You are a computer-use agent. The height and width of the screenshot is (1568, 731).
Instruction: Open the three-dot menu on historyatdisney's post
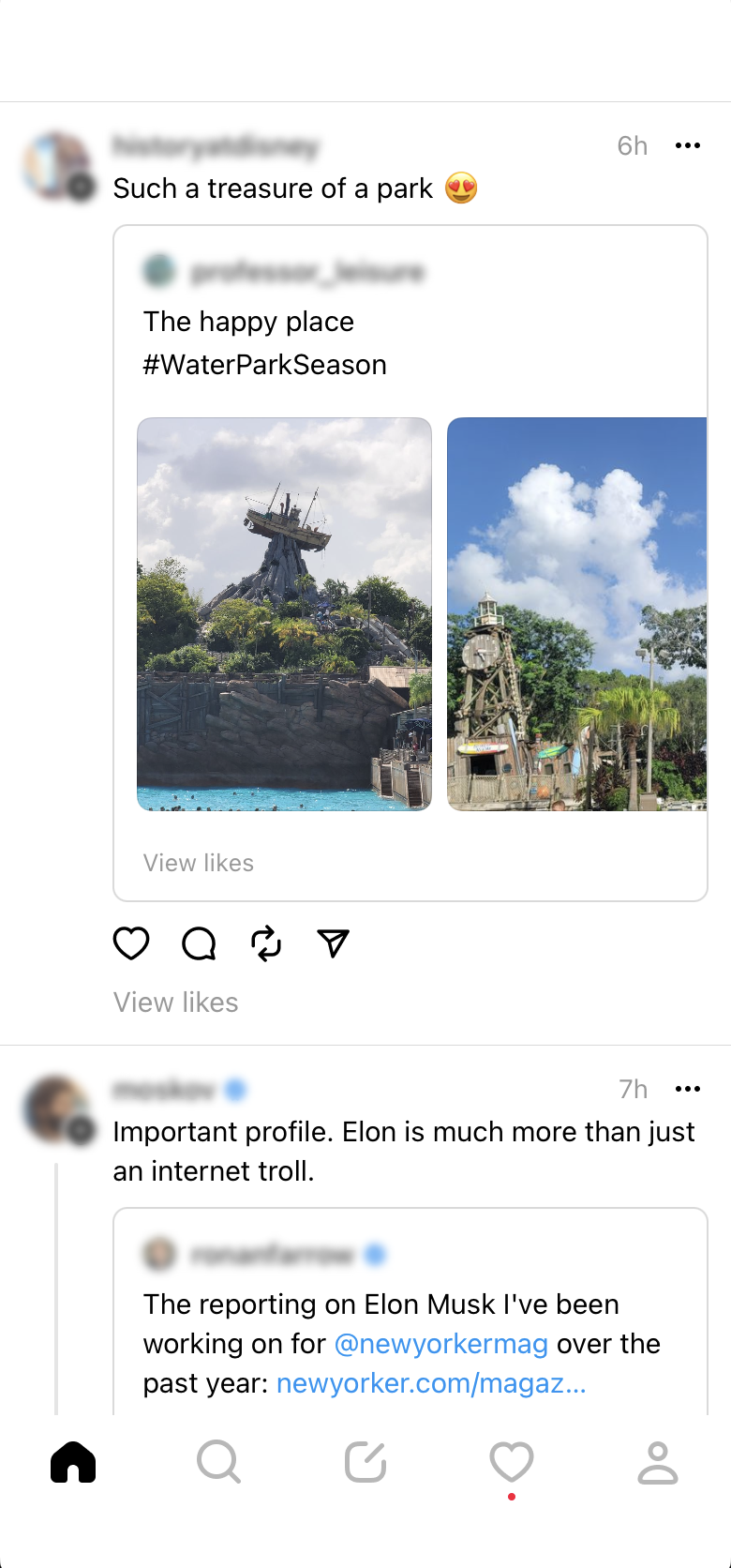tap(688, 145)
